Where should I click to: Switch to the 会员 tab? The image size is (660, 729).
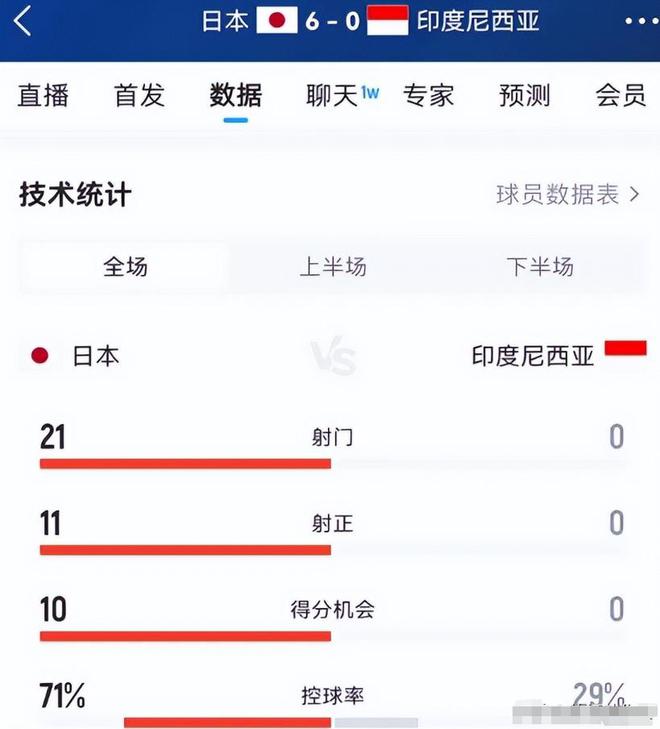(x=620, y=95)
